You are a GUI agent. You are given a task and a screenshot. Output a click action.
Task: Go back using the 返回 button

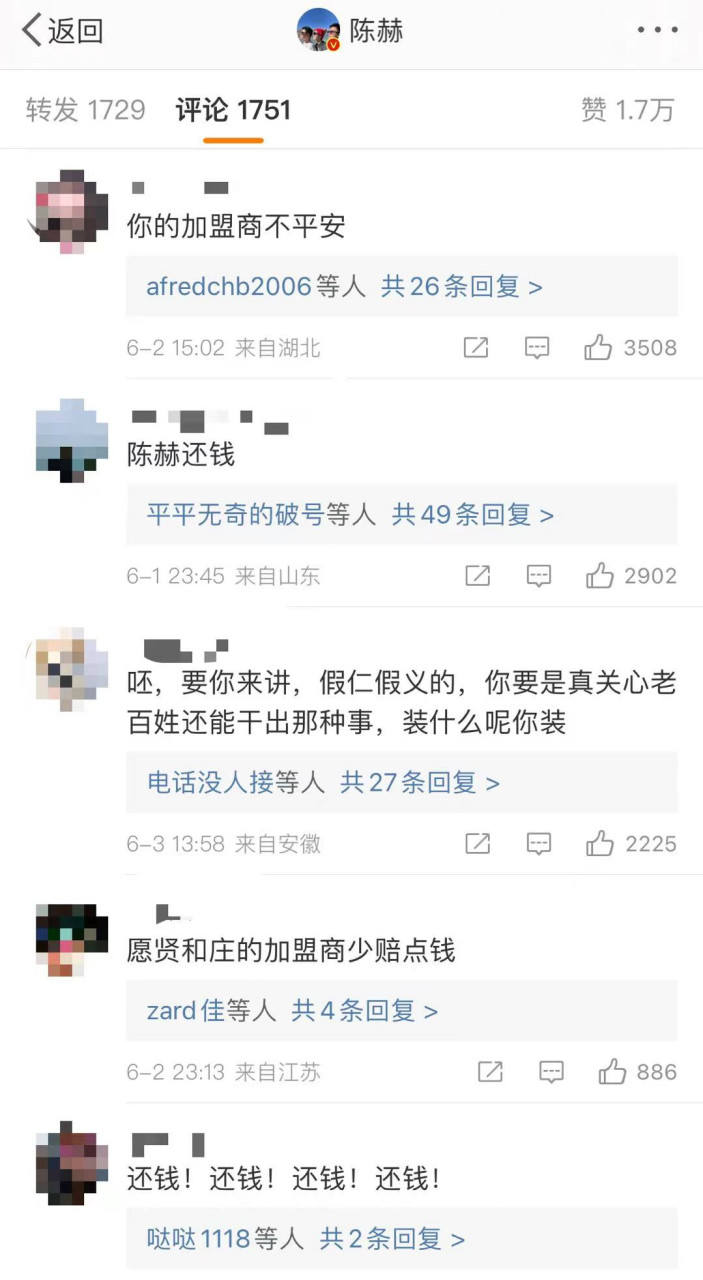[62, 31]
